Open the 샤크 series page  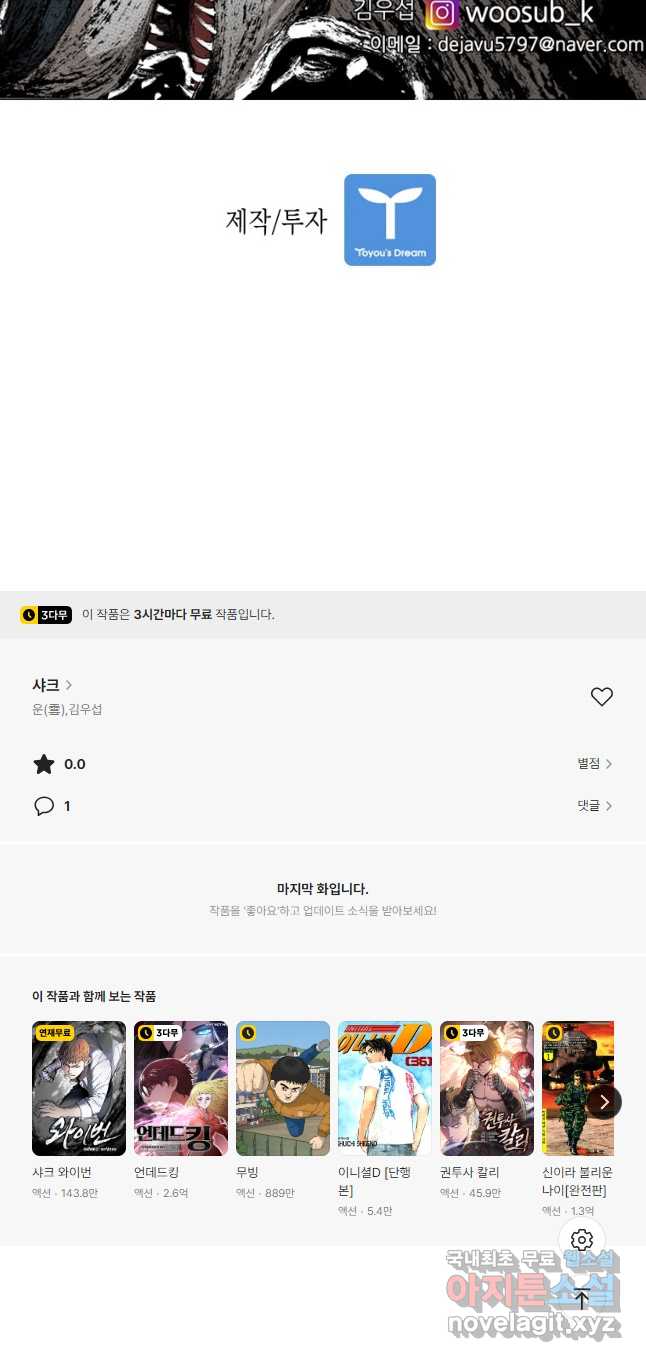(x=52, y=685)
